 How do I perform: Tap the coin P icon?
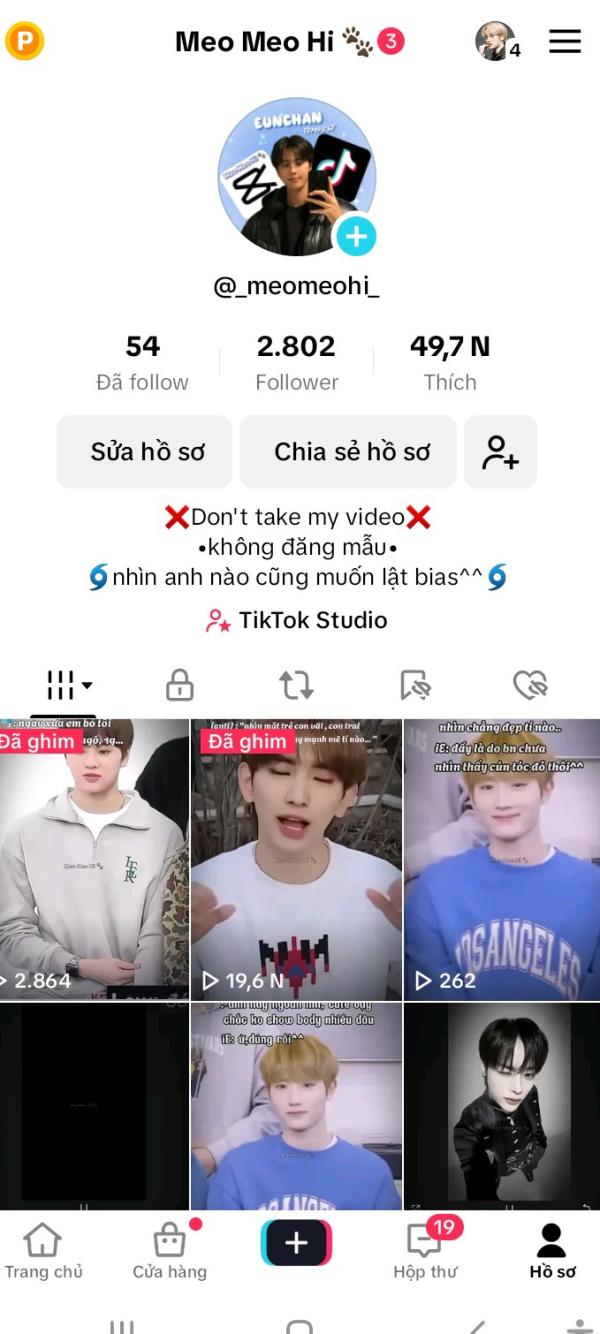[x=25, y=42]
